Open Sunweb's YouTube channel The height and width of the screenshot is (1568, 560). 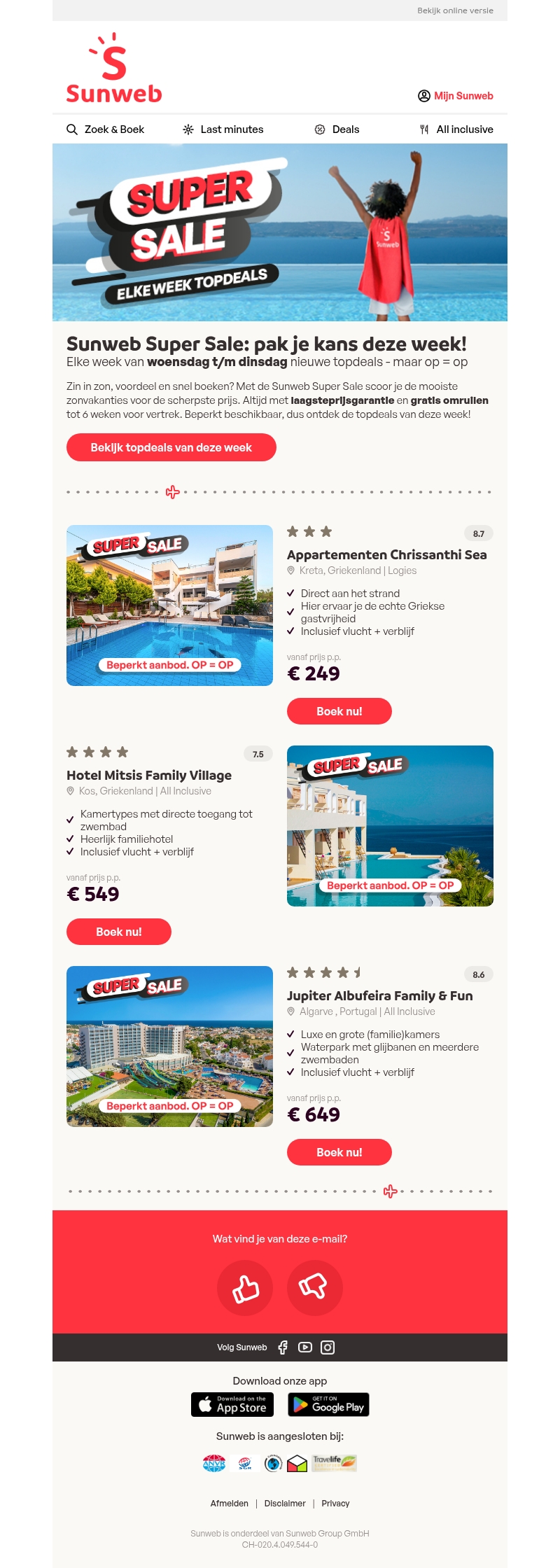pos(305,1347)
